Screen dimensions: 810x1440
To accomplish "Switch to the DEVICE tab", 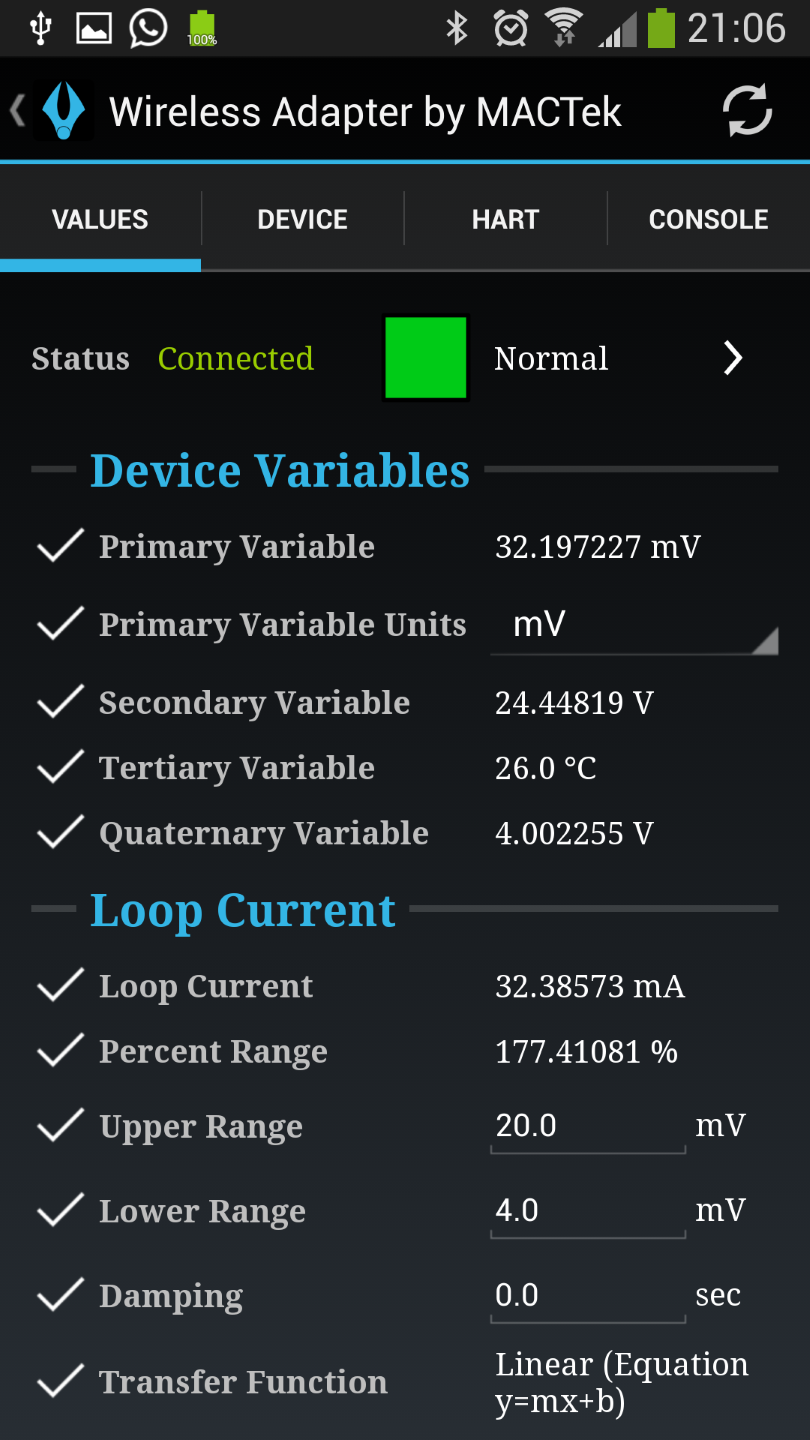I will [x=302, y=220].
